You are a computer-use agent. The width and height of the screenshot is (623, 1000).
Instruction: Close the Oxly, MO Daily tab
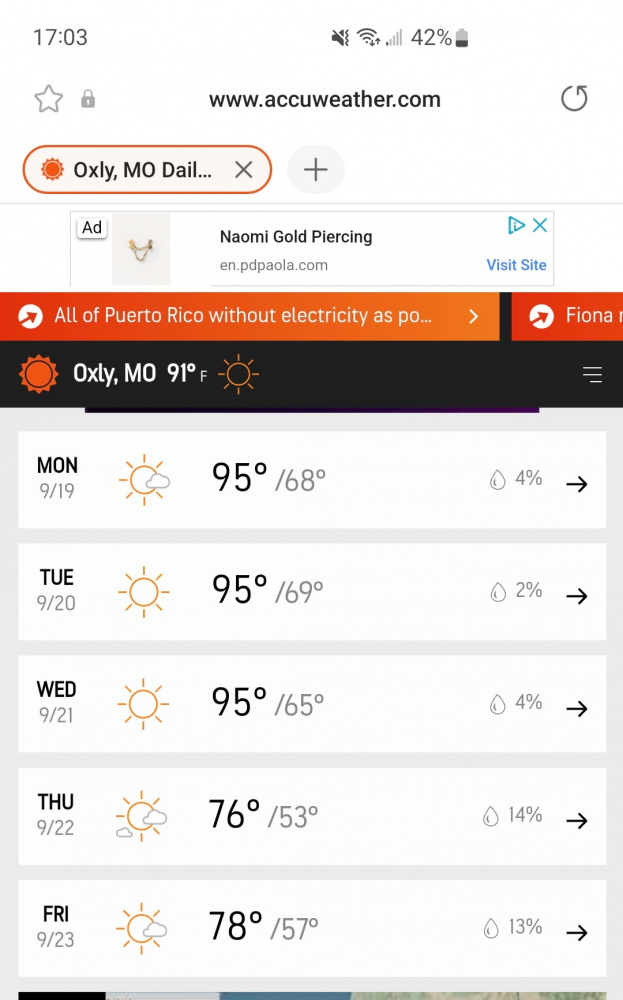[244, 170]
